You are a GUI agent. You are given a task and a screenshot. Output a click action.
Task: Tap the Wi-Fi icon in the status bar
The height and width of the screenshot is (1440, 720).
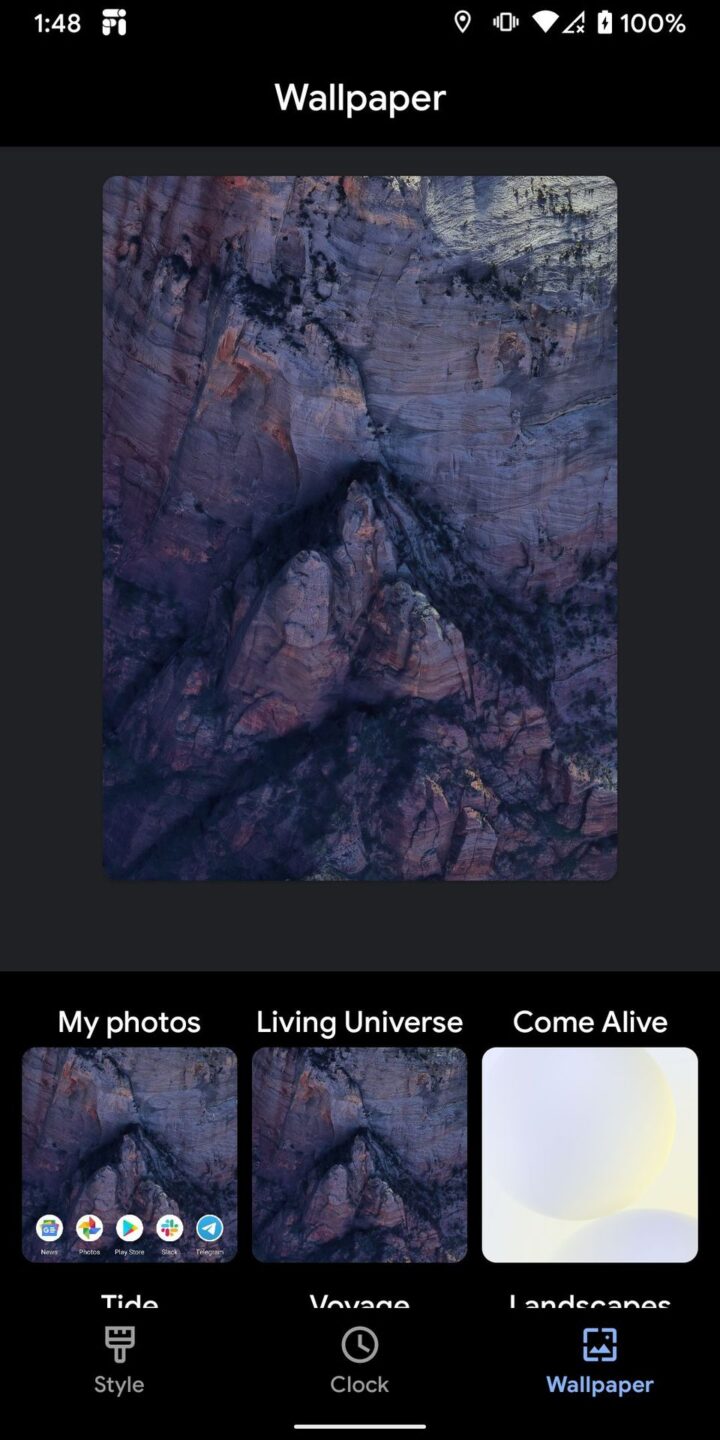(547, 22)
